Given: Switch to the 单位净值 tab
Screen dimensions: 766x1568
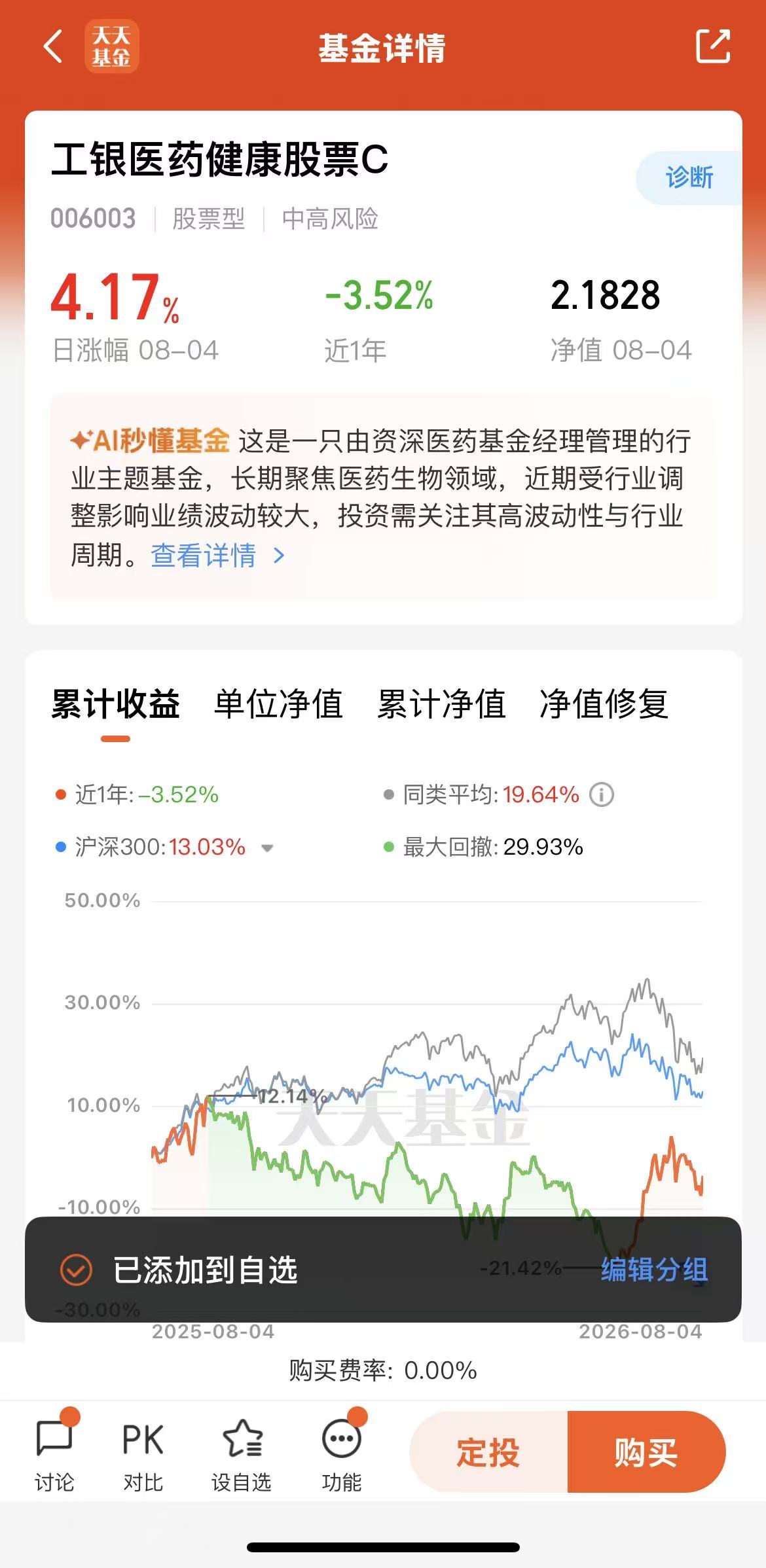Looking at the screenshot, I should point(278,705).
